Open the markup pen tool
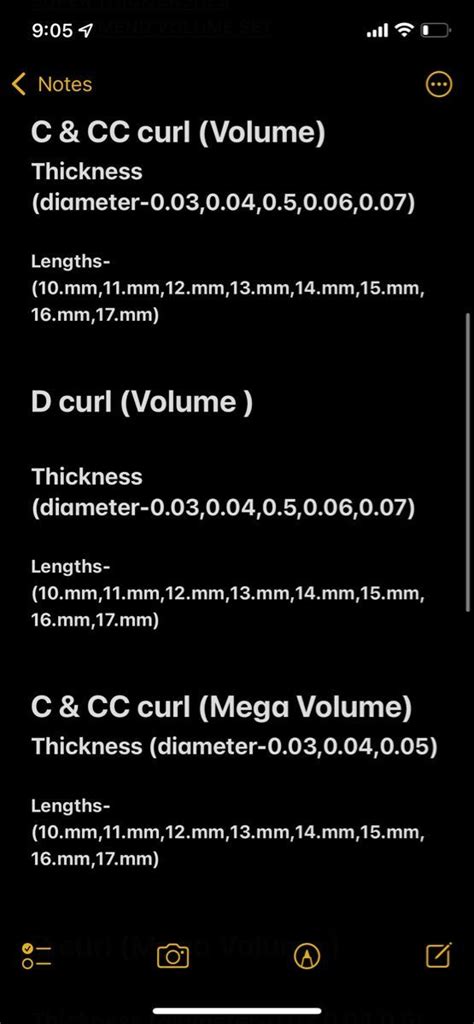Viewport: 474px width, 1024px height. (308, 956)
